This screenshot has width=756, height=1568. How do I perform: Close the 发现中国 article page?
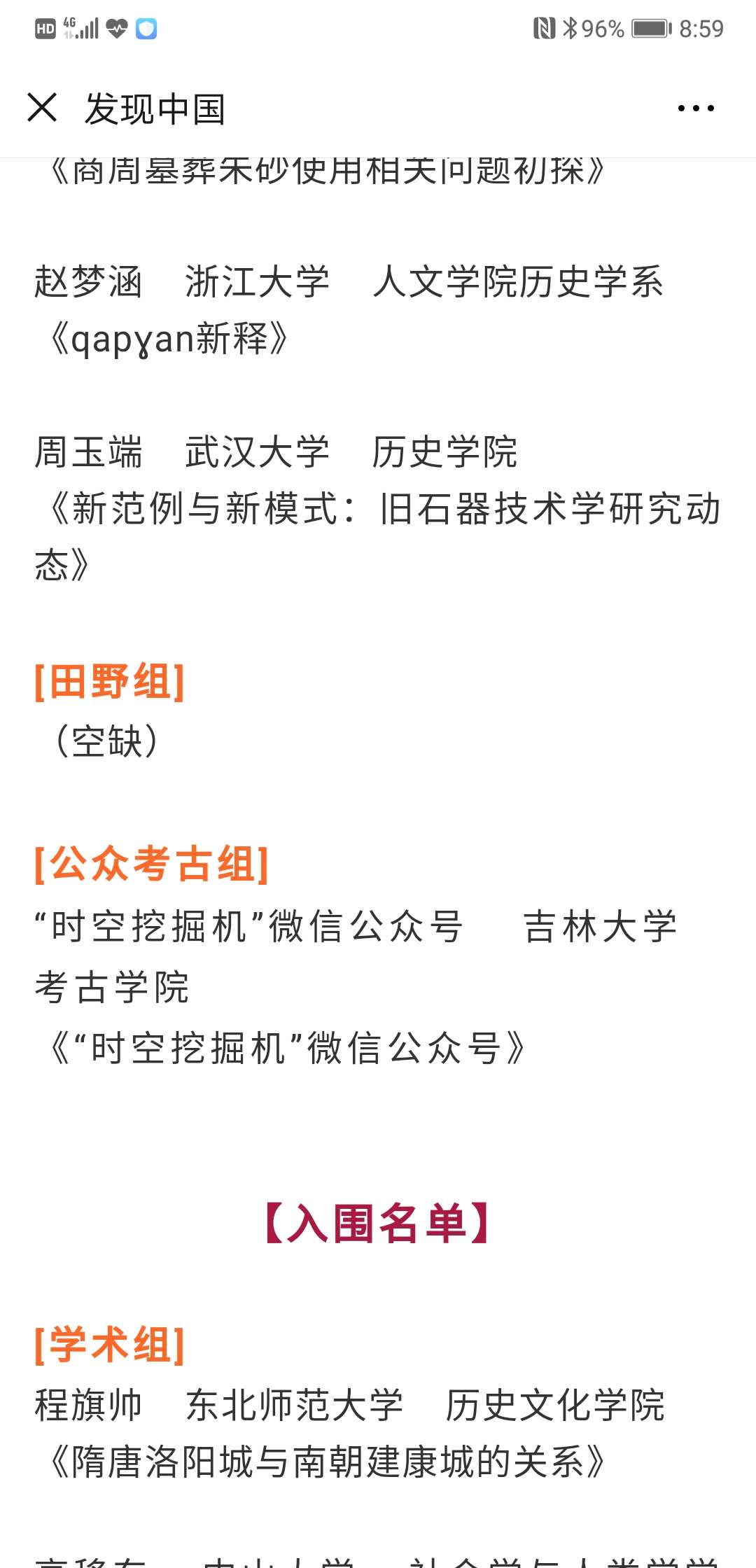tap(42, 108)
